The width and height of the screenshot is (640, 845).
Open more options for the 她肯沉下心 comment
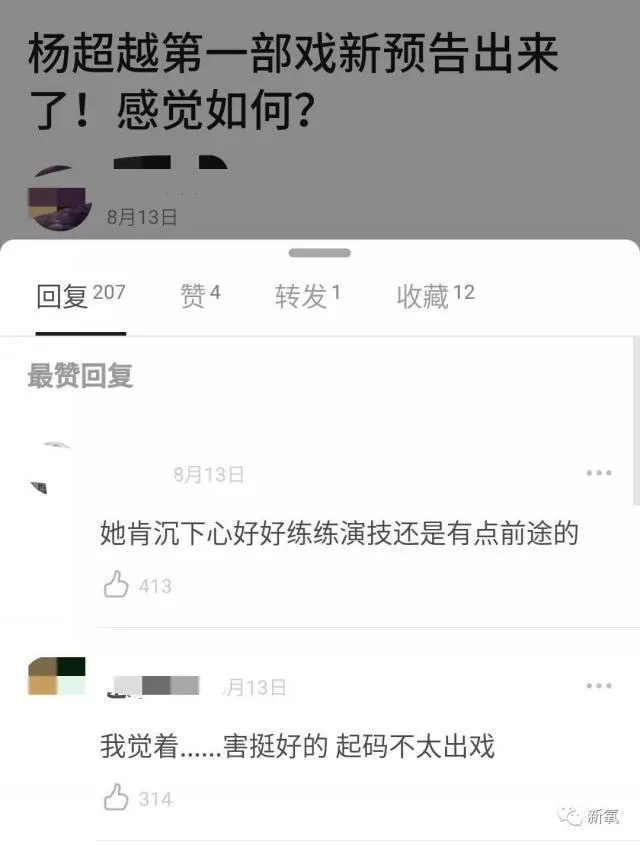[598, 473]
